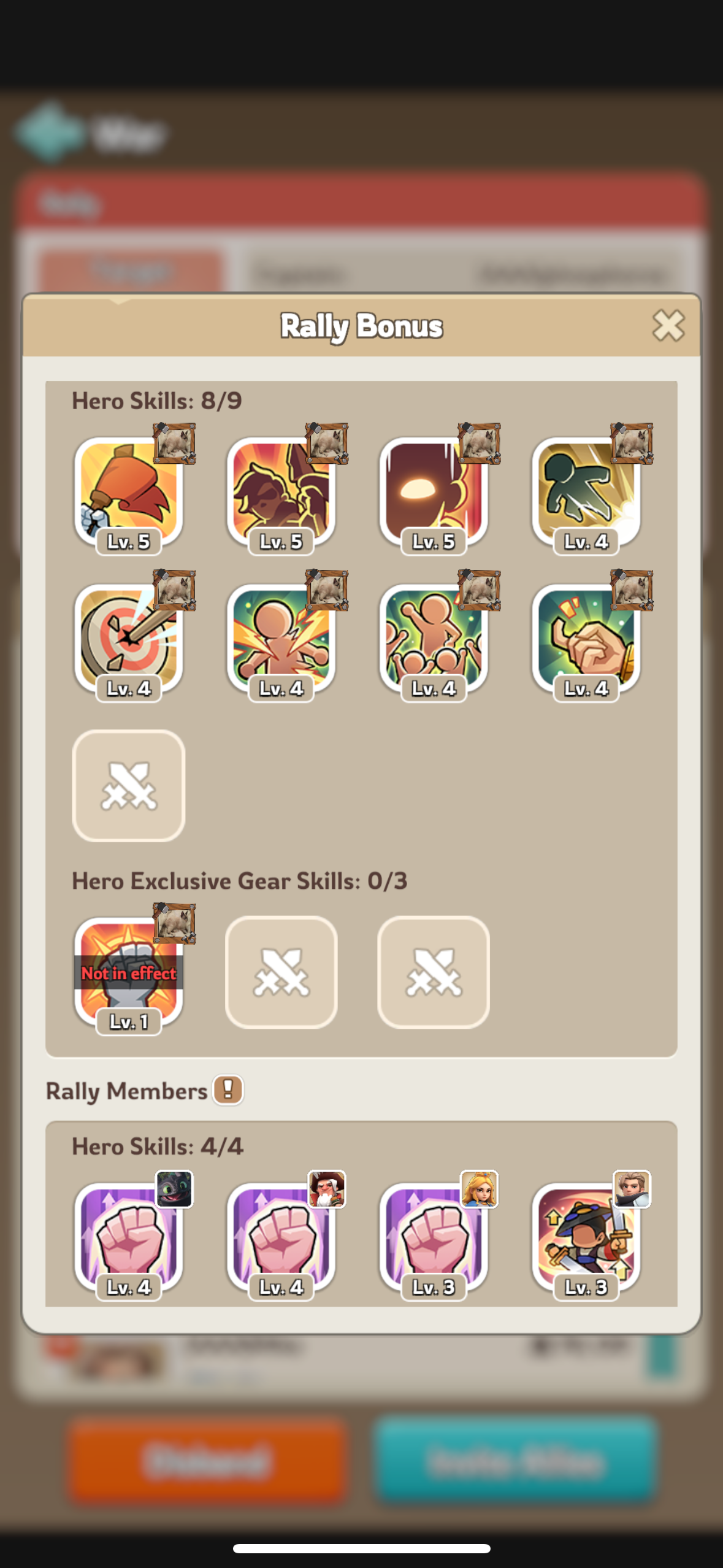Open the cheering crowd hero skill
This screenshot has width=723, height=1568.
(433, 639)
